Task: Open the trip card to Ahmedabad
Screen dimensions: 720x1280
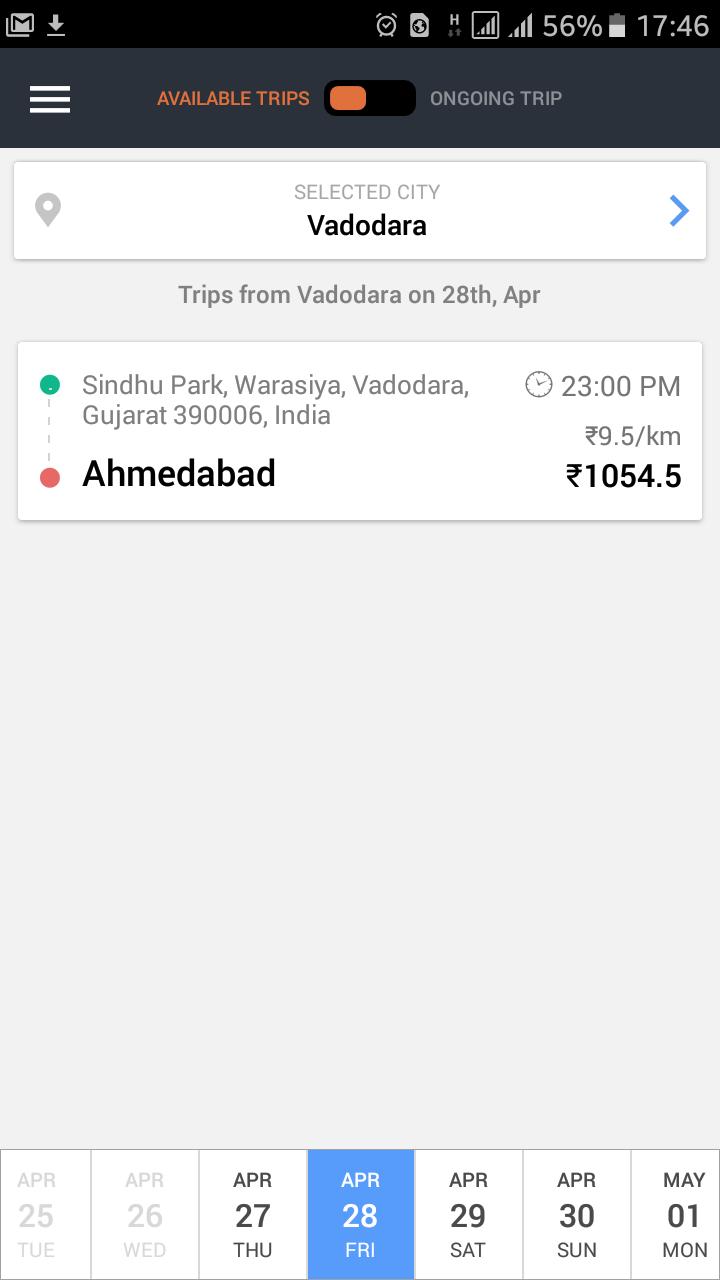Action: [360, 430]
